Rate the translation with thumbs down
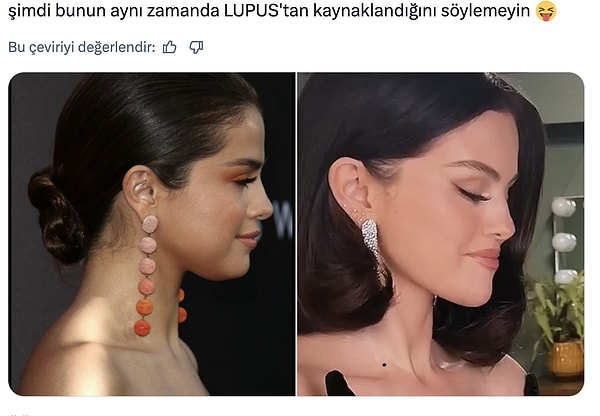Viewport: 600px width, 416px height. [196, 47]
